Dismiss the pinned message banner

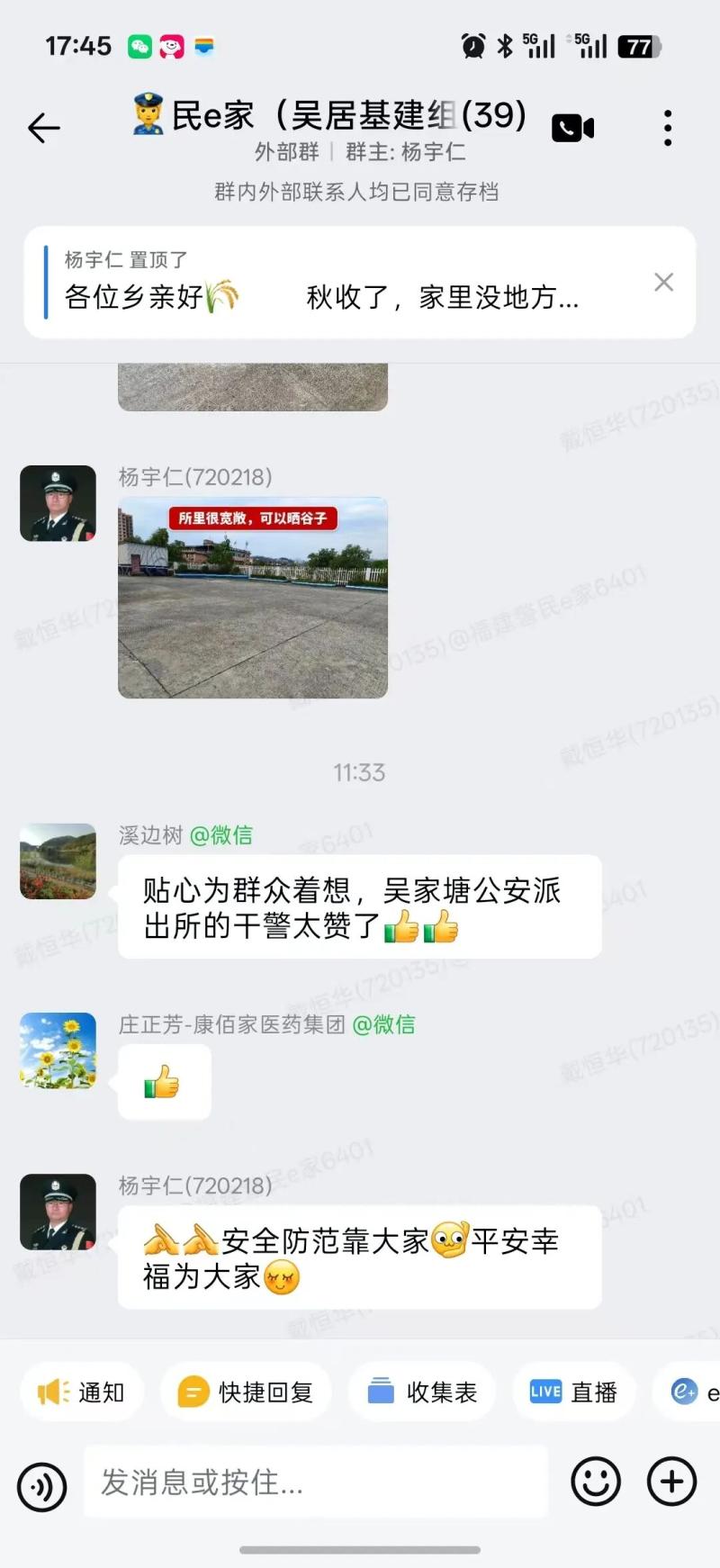663,282
